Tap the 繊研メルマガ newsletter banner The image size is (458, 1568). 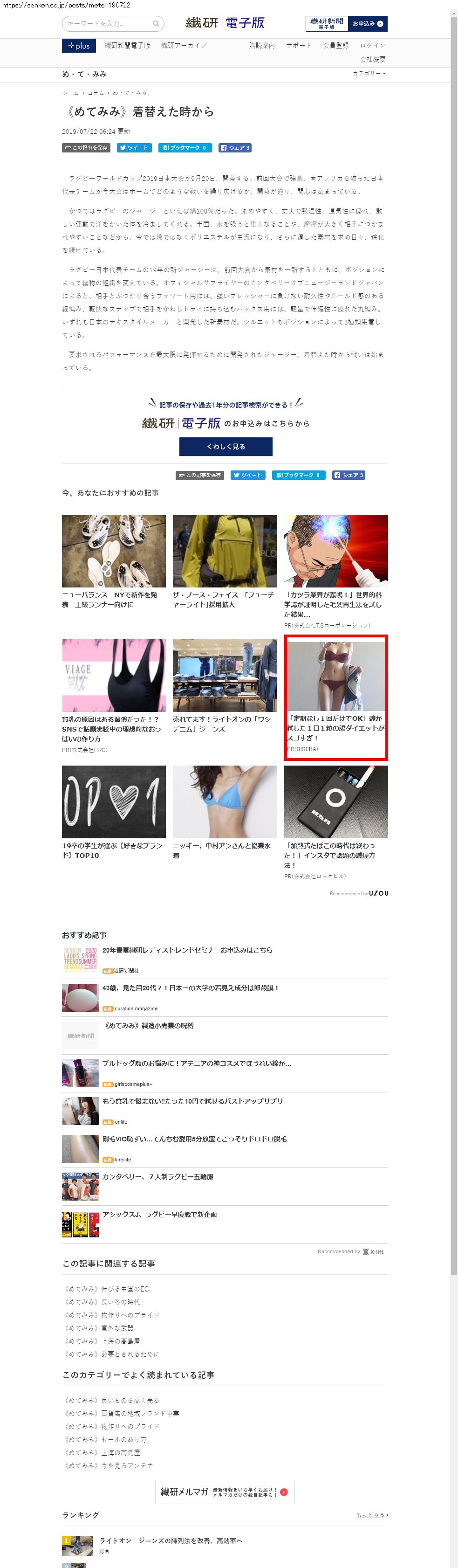225,1492
